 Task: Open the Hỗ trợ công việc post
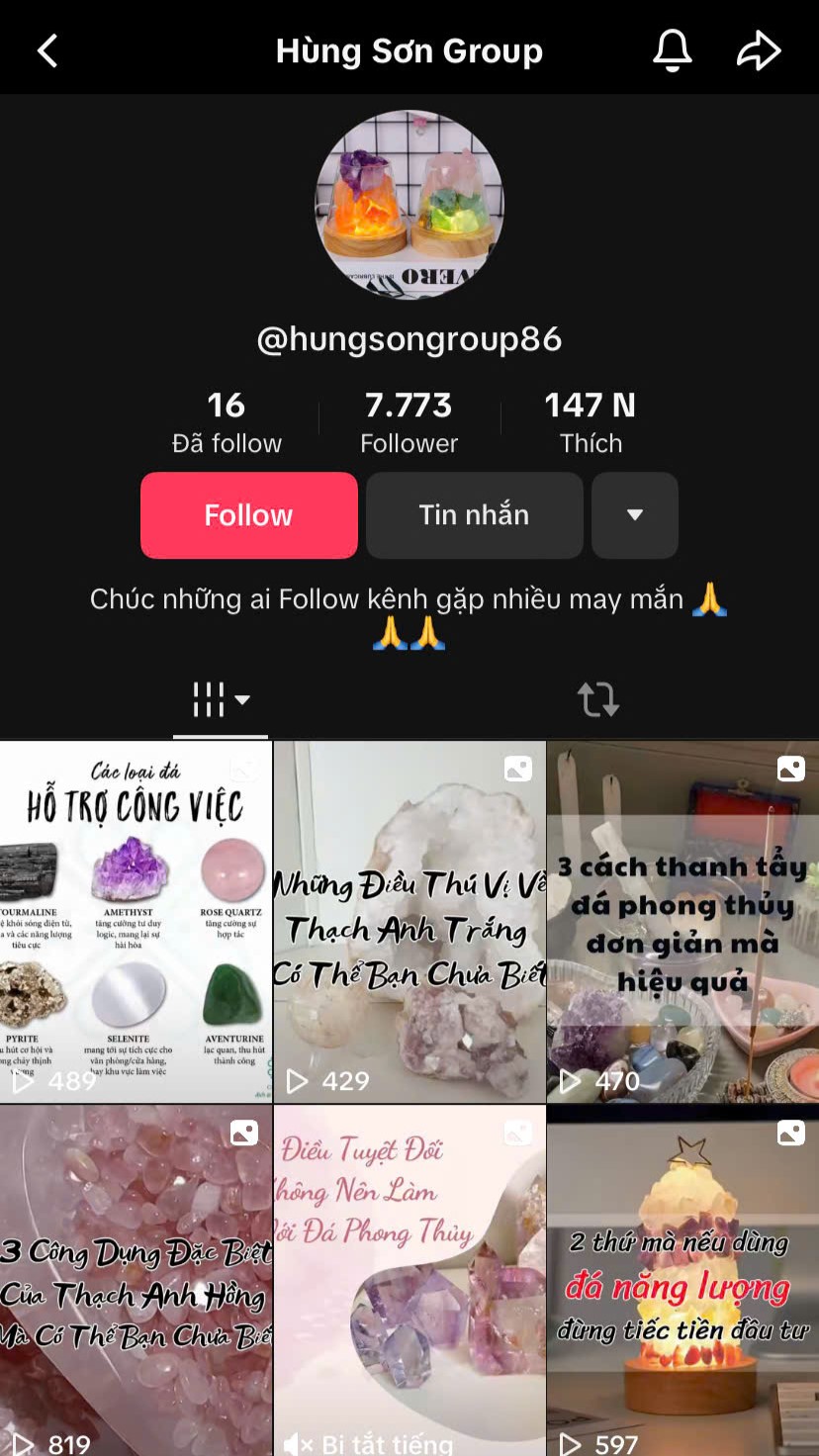tap(136, 922)
